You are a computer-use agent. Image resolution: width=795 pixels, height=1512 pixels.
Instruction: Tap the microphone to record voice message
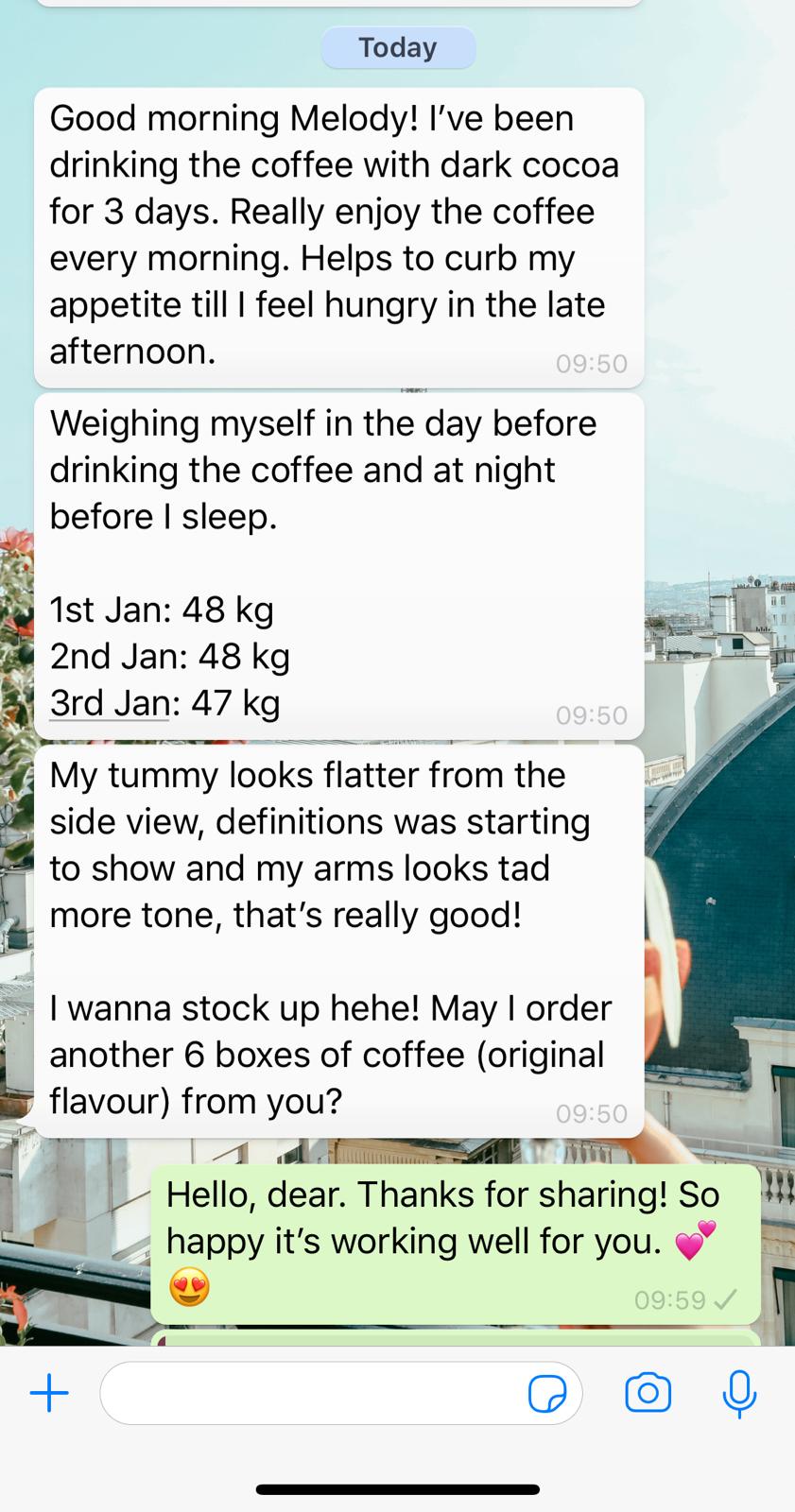click(739, 1394)
